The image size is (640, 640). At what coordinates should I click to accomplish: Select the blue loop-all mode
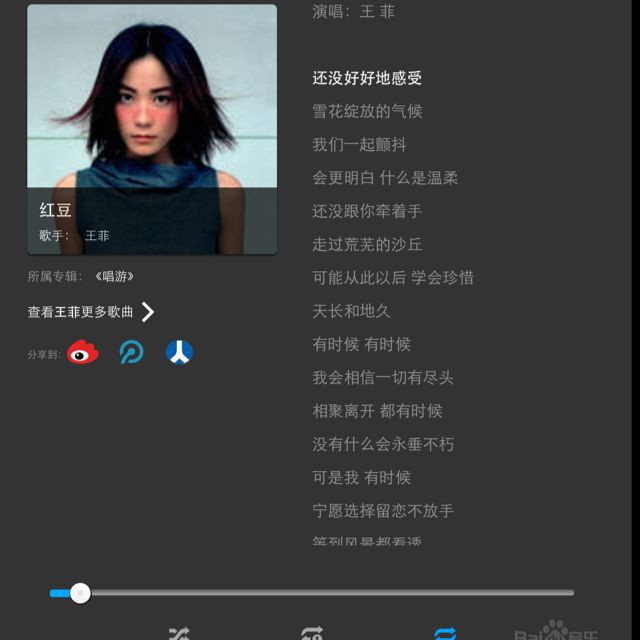click(x=445, y=633)
